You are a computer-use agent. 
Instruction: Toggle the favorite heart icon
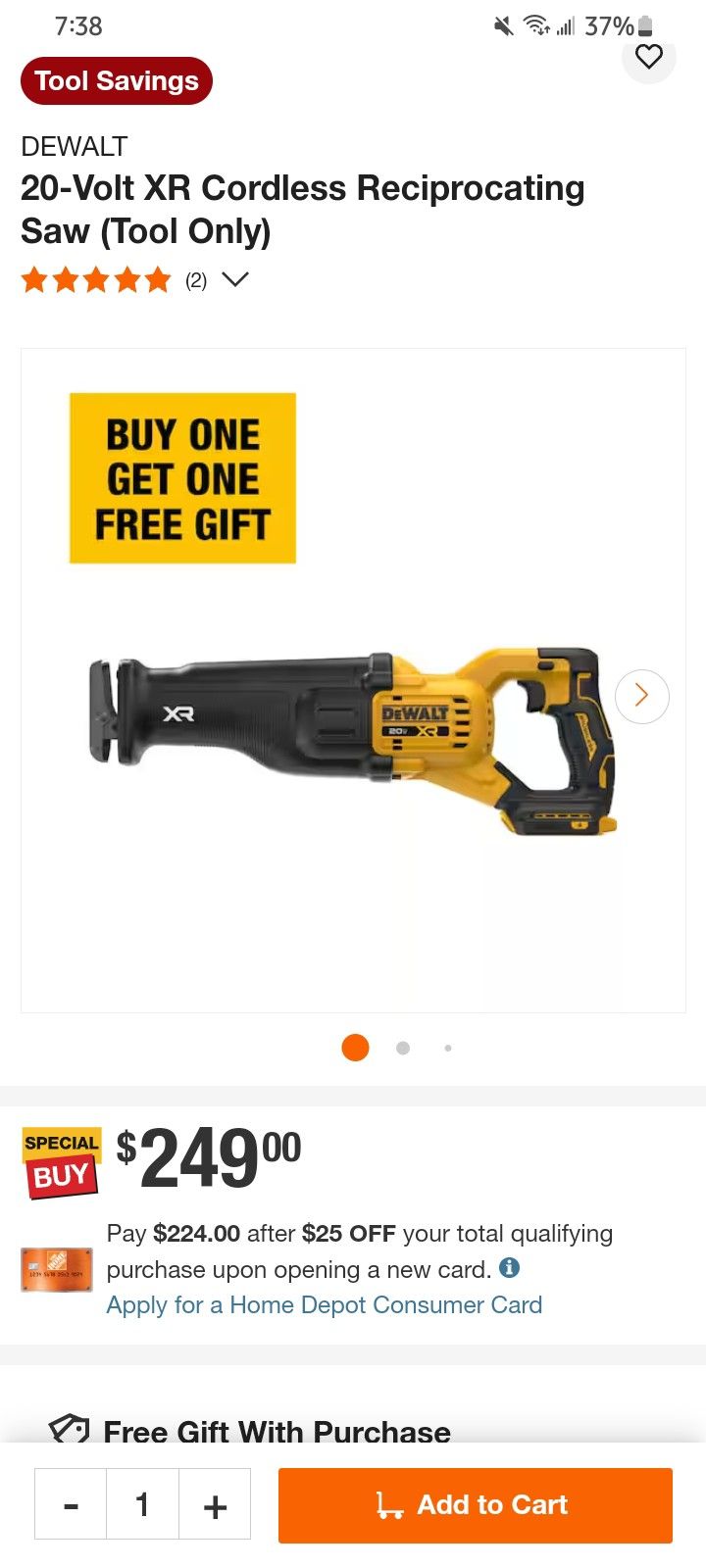click(x=649, y=57)
